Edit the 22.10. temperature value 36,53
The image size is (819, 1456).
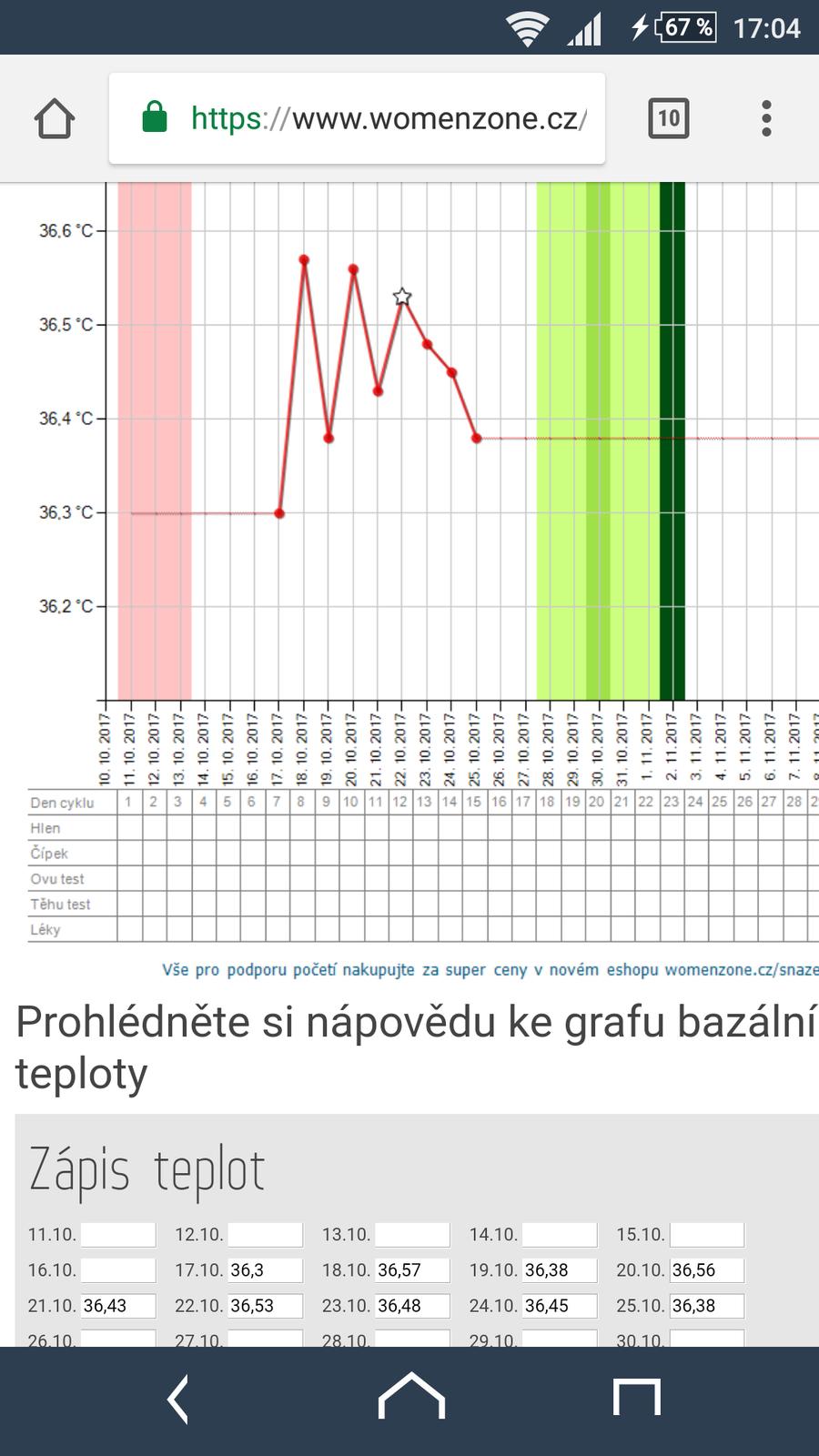tap(265, 1306)
